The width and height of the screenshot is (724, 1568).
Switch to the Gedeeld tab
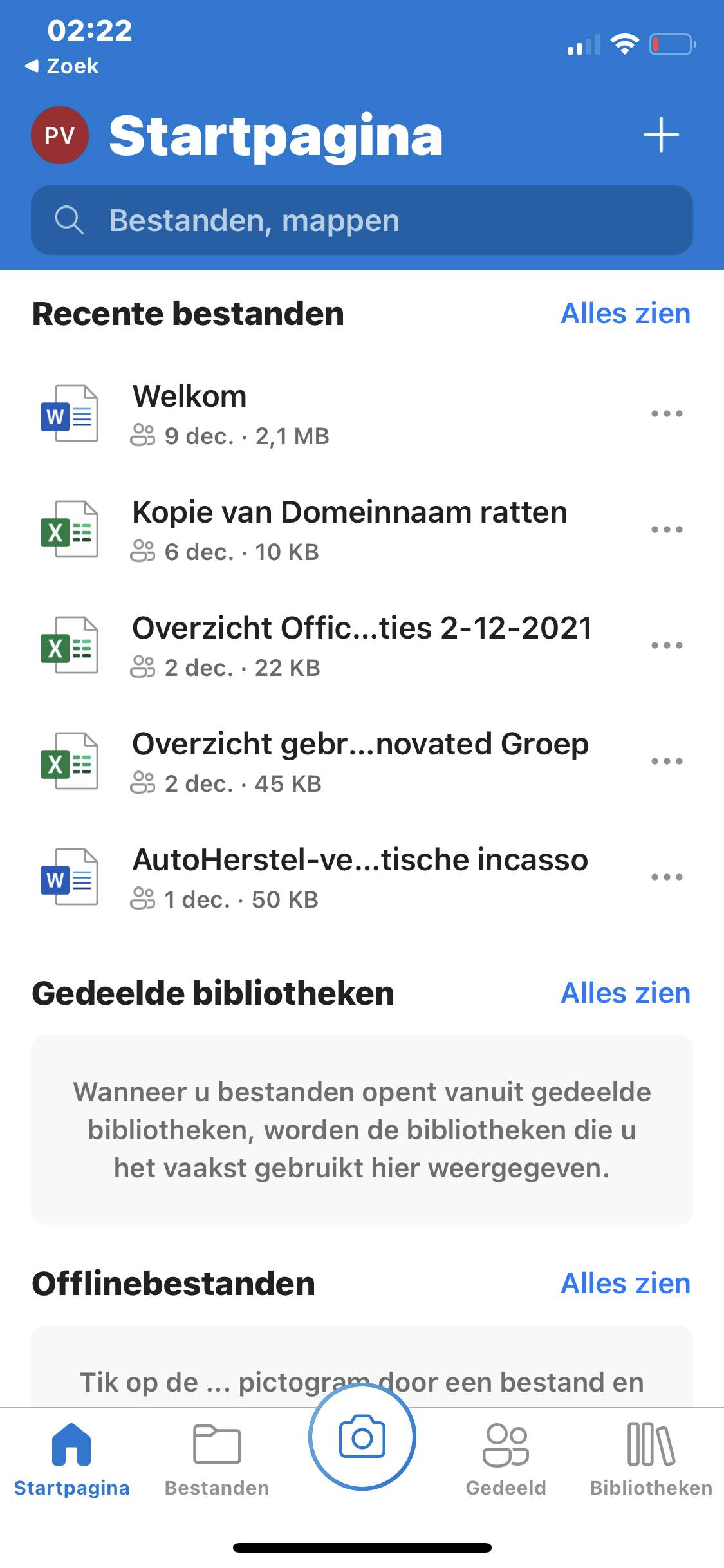pyautogui.click(x=506, y=1458)
